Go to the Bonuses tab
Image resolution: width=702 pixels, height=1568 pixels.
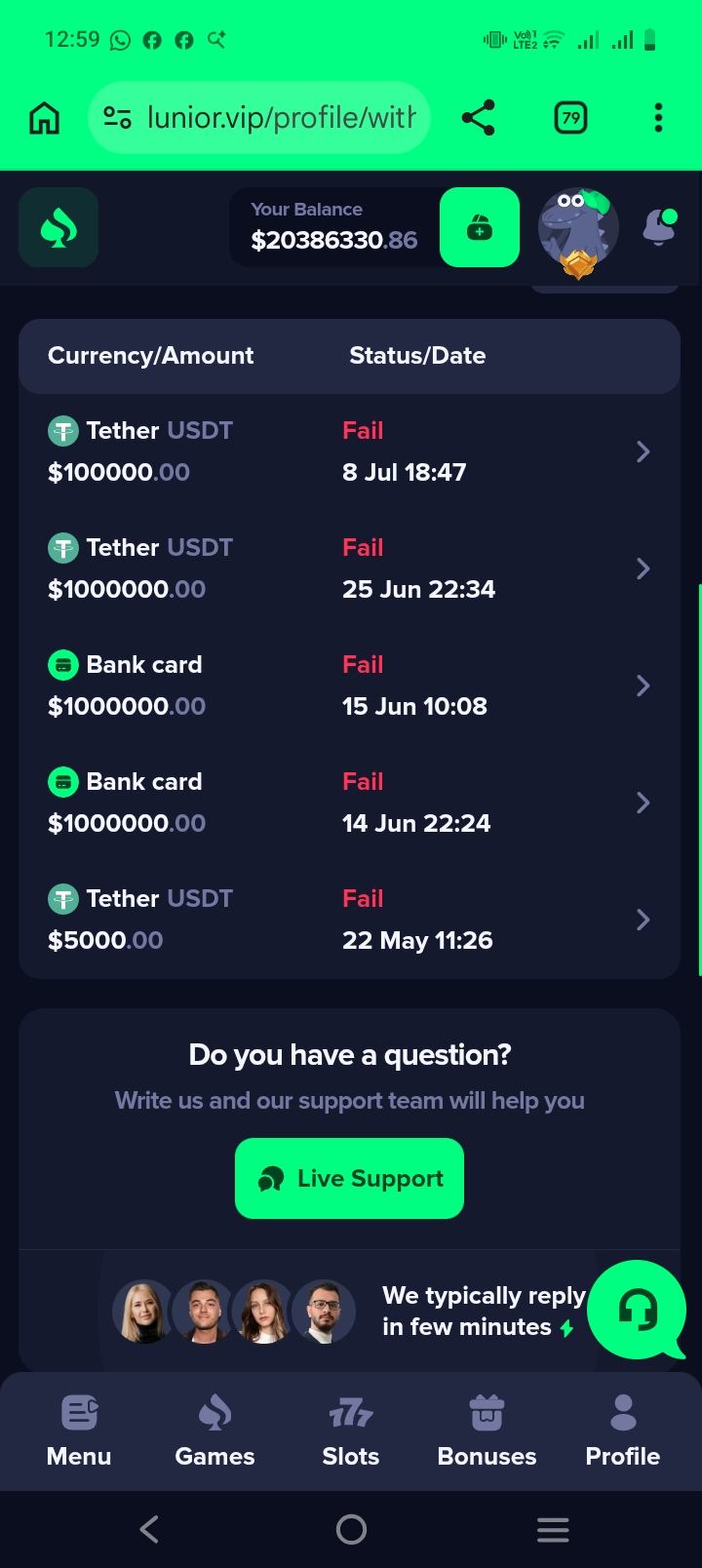pyautogui.click(x=487, y=1431)
